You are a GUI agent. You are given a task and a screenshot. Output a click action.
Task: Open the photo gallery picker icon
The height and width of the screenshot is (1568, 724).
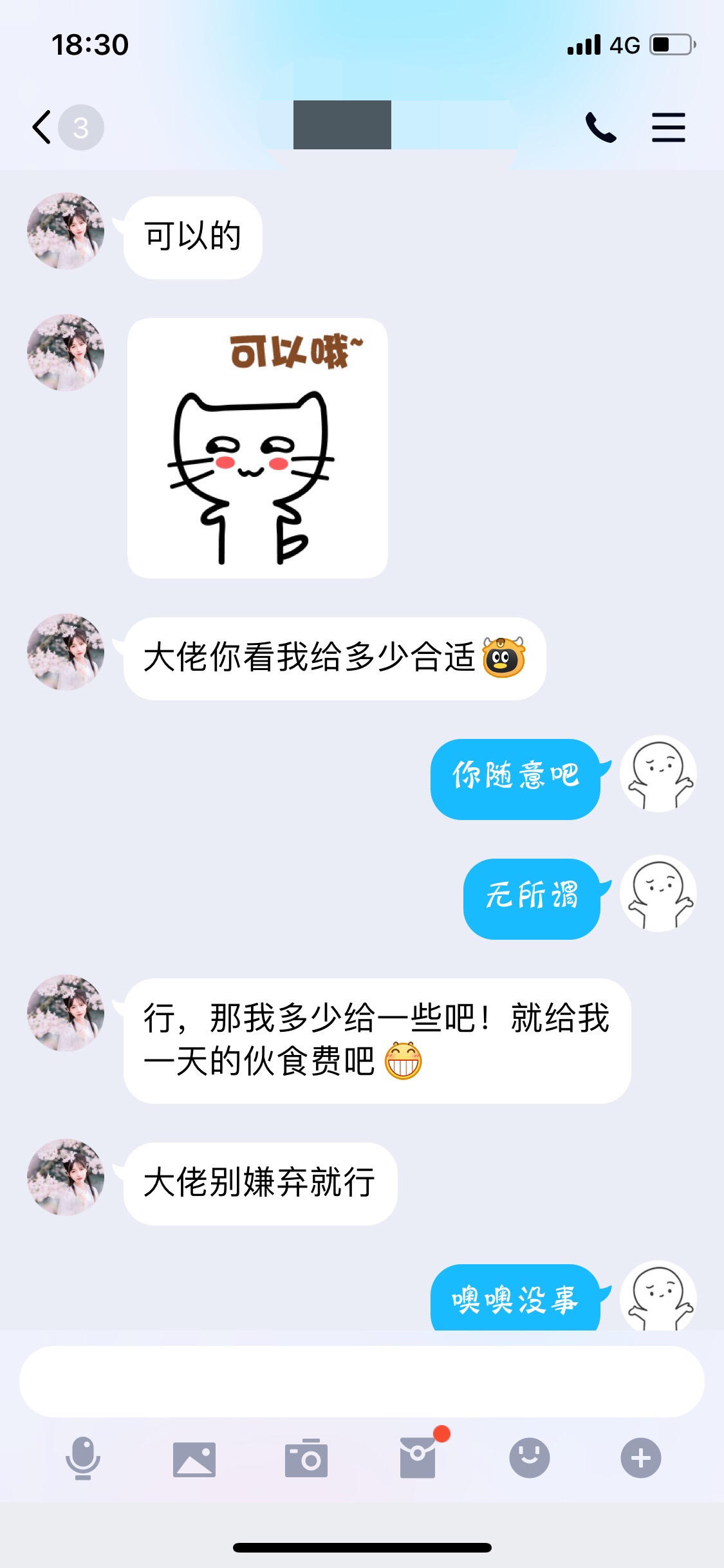[x=194, y=1458]
